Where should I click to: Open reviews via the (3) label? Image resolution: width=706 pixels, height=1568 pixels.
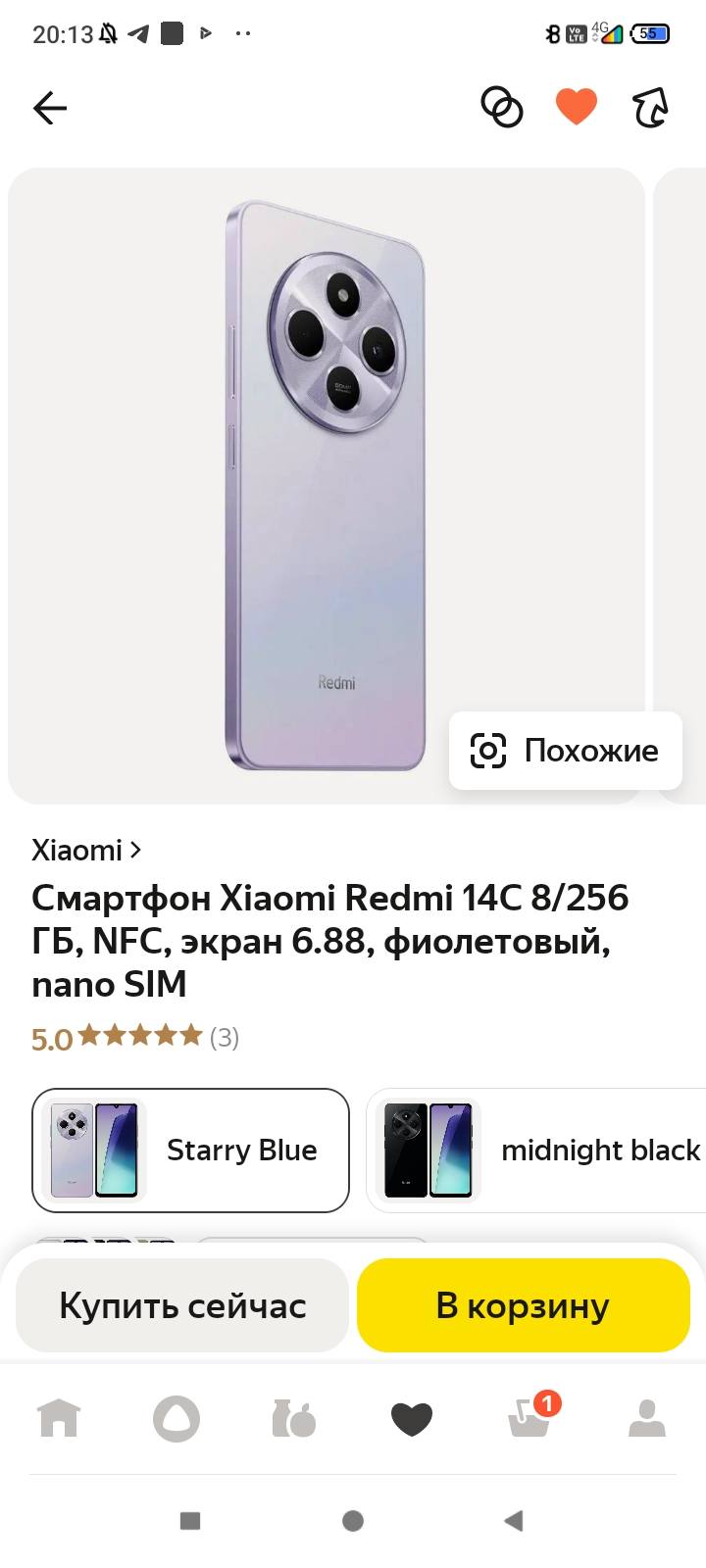[226, 1037]
